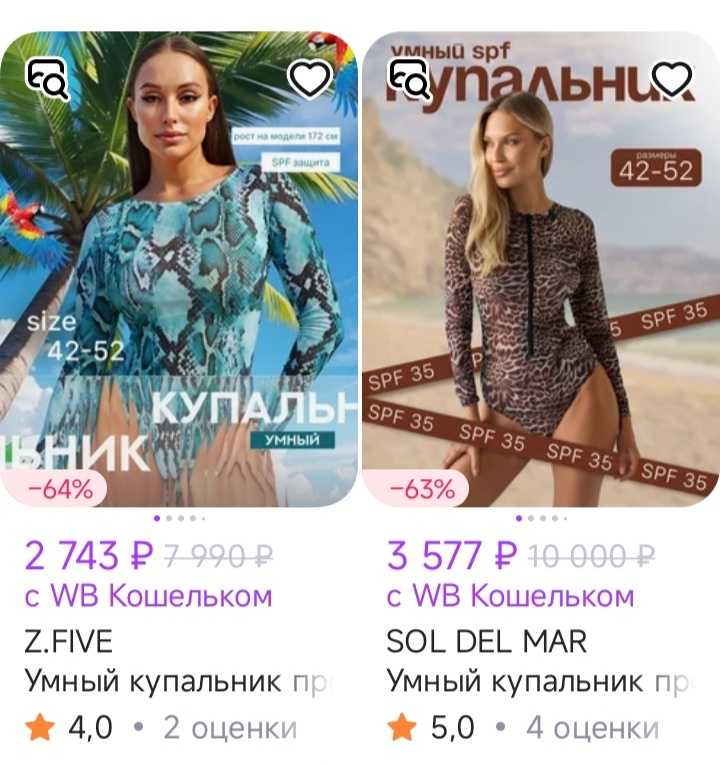The image size is (720, 765).
Task: Add Z.FIVE swimsuit to favorites
Action: 310,79
